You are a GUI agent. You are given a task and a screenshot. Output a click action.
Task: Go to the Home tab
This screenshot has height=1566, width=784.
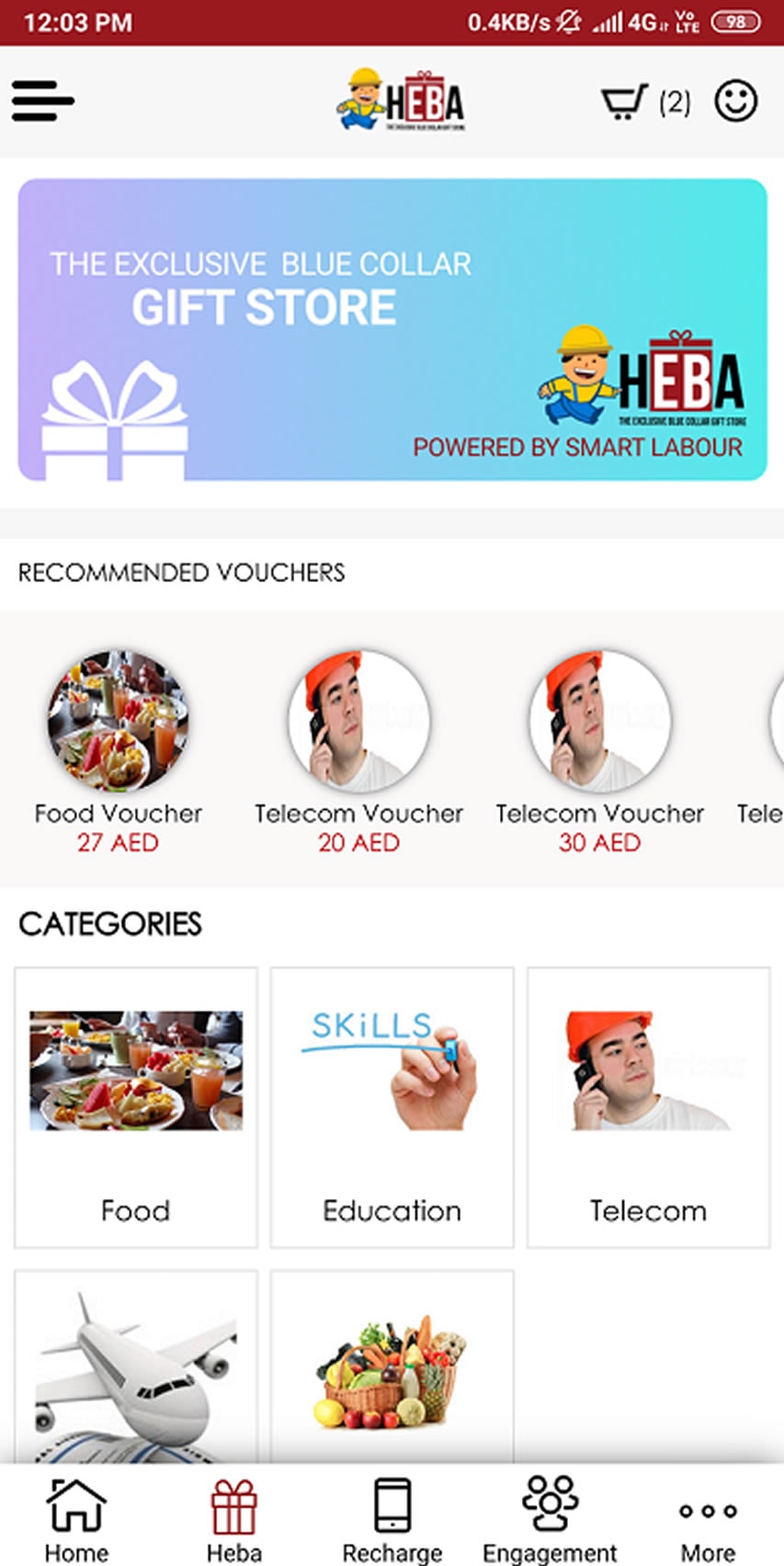coord(76,1520)
